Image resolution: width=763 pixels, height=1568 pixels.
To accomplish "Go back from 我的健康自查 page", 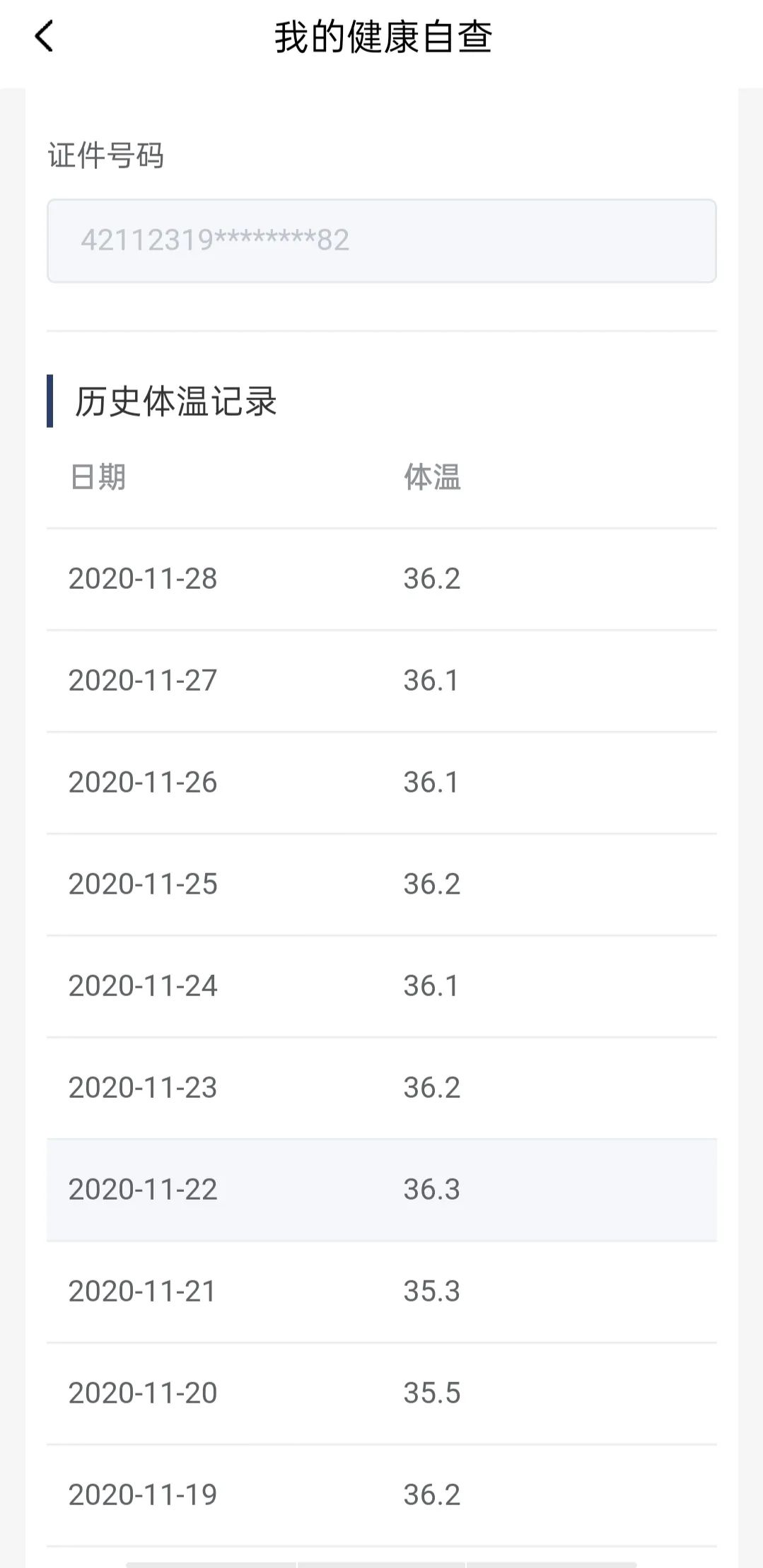I will [x=44, y=37].
